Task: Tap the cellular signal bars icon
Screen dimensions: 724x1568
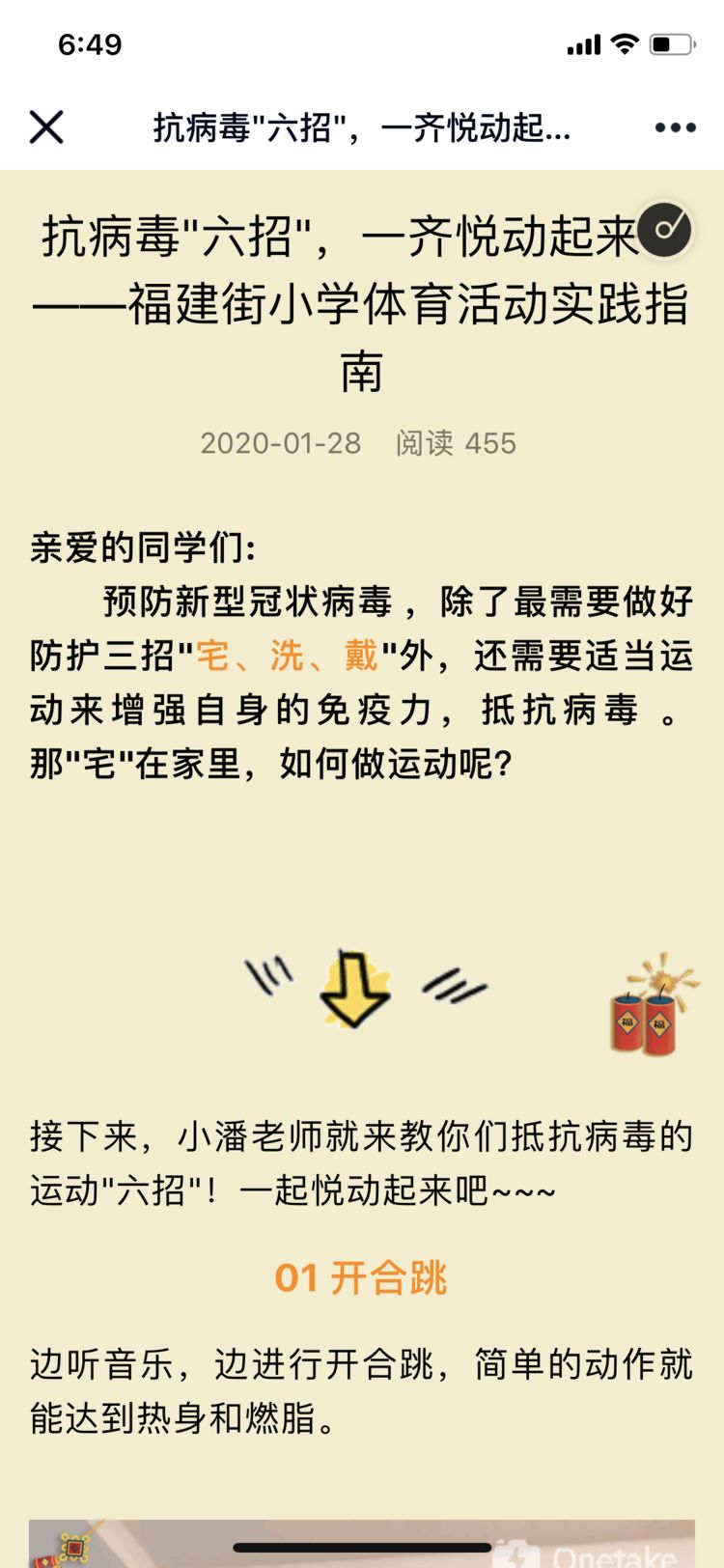Action: coord(585,42)
